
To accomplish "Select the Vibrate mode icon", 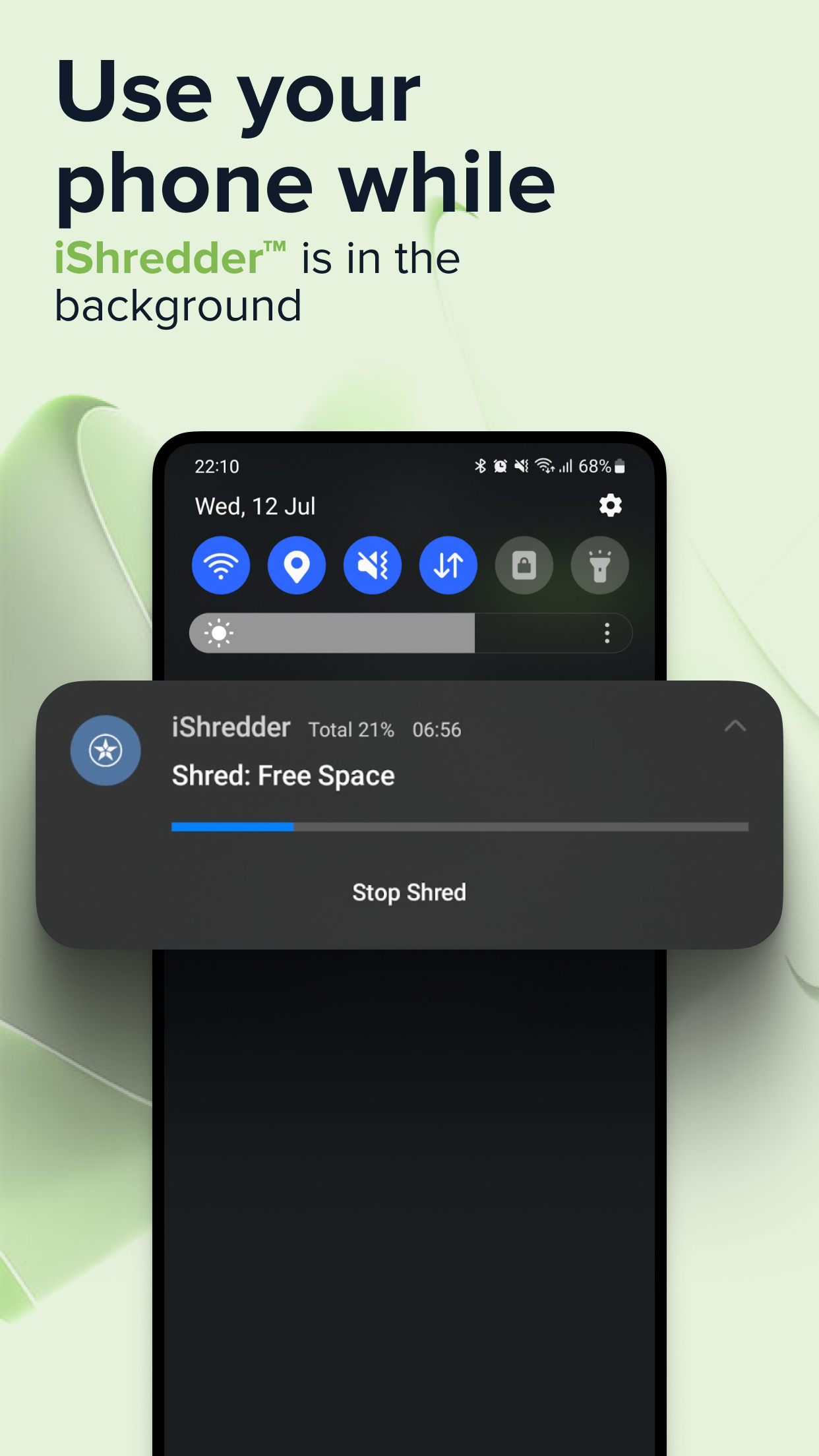I will coord(373,566).
